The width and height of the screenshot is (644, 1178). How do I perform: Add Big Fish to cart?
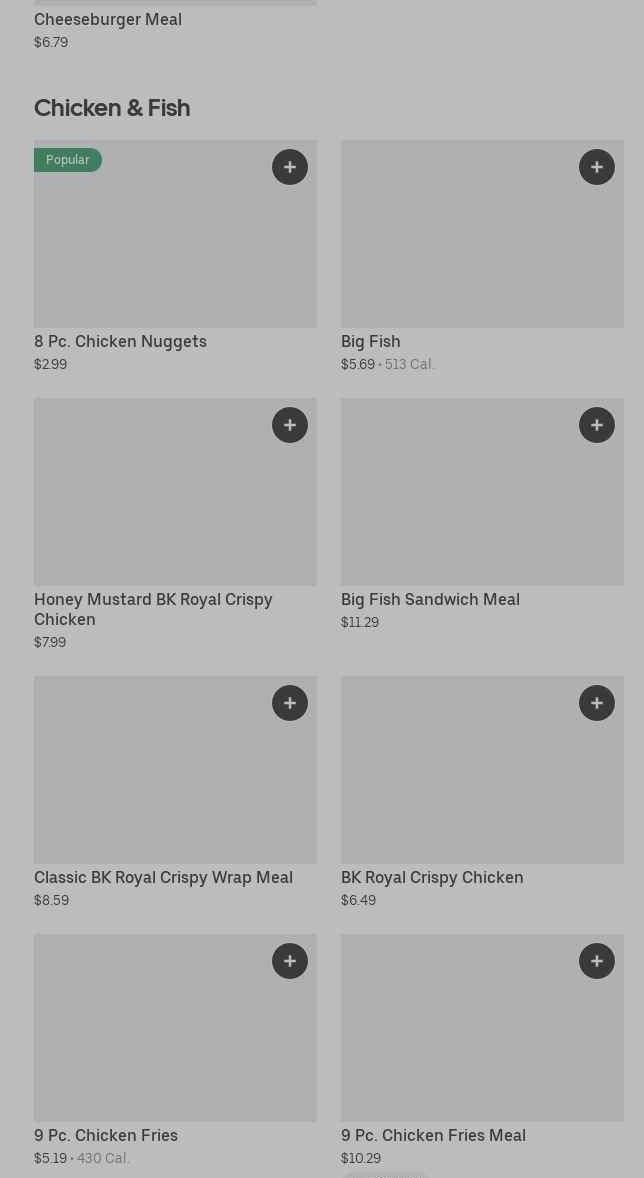[x=597, y=167]
